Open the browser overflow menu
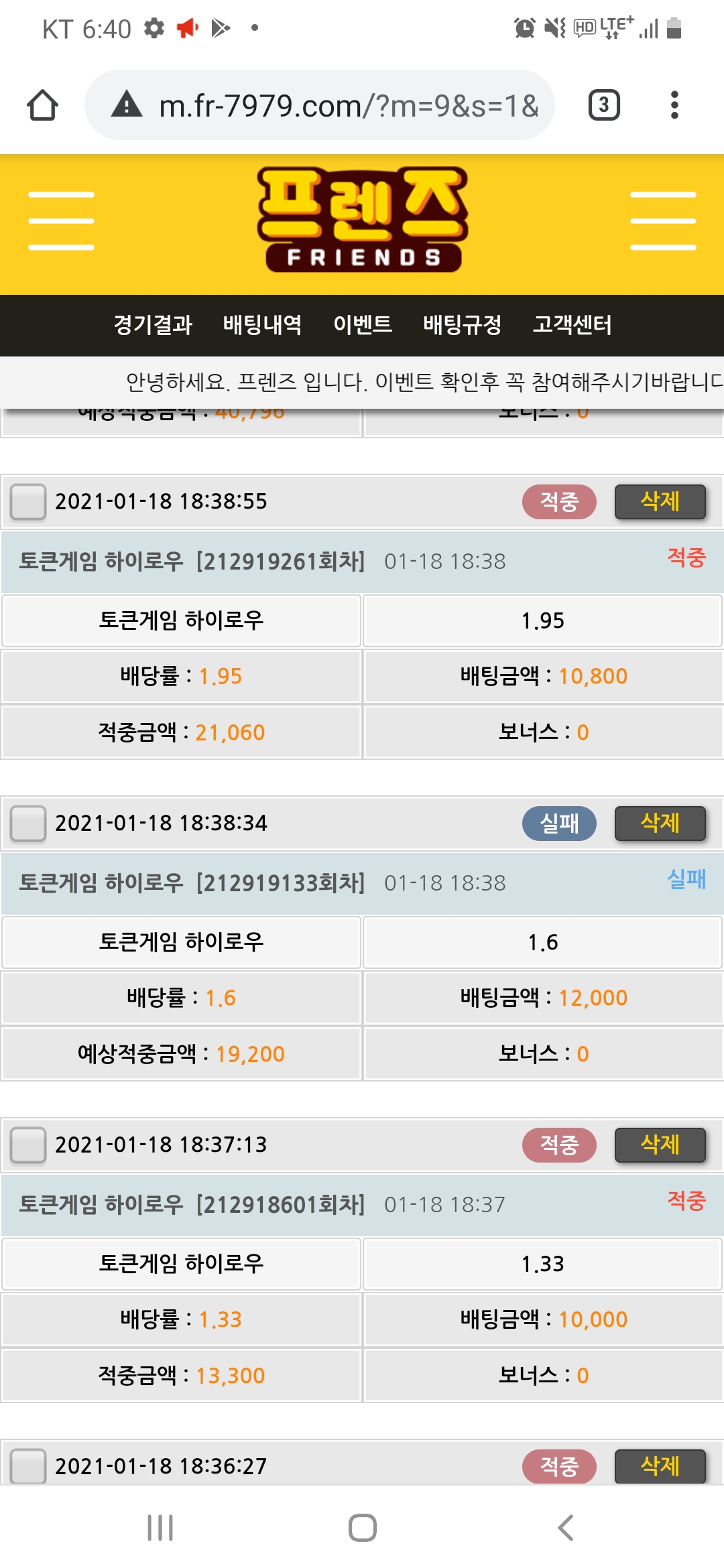724x1568 pixels. [x=674, y=105]
